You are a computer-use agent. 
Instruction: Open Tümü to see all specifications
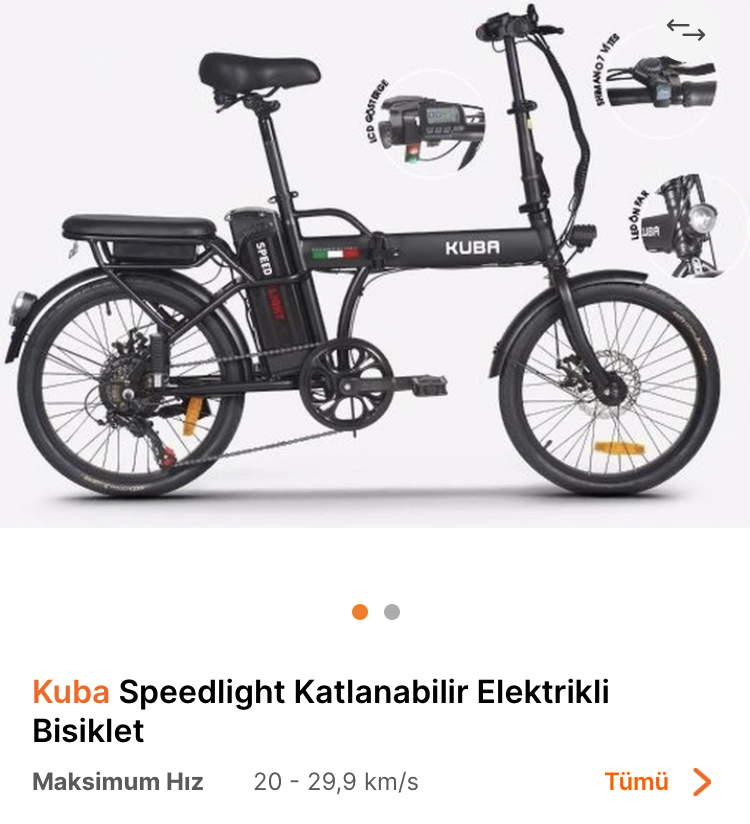point(657,781)
